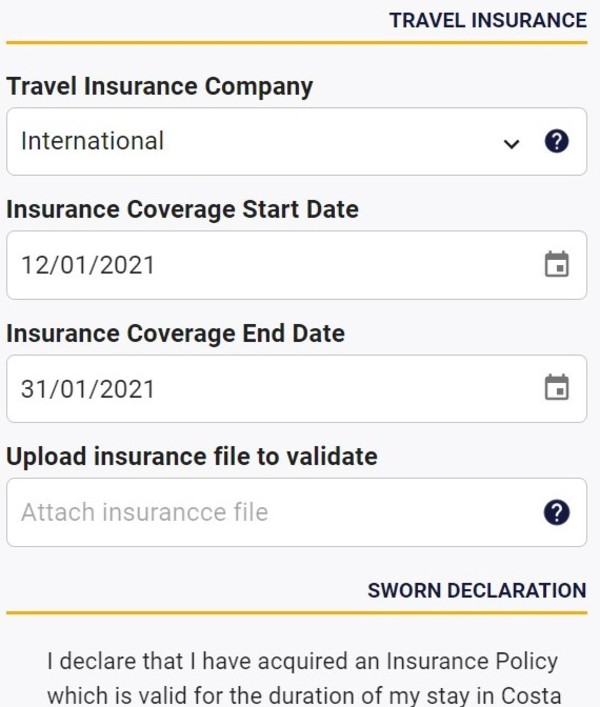The image size is (600, 707).
Task: Tap the Attach insurance file field
Action: click(270, 512)
